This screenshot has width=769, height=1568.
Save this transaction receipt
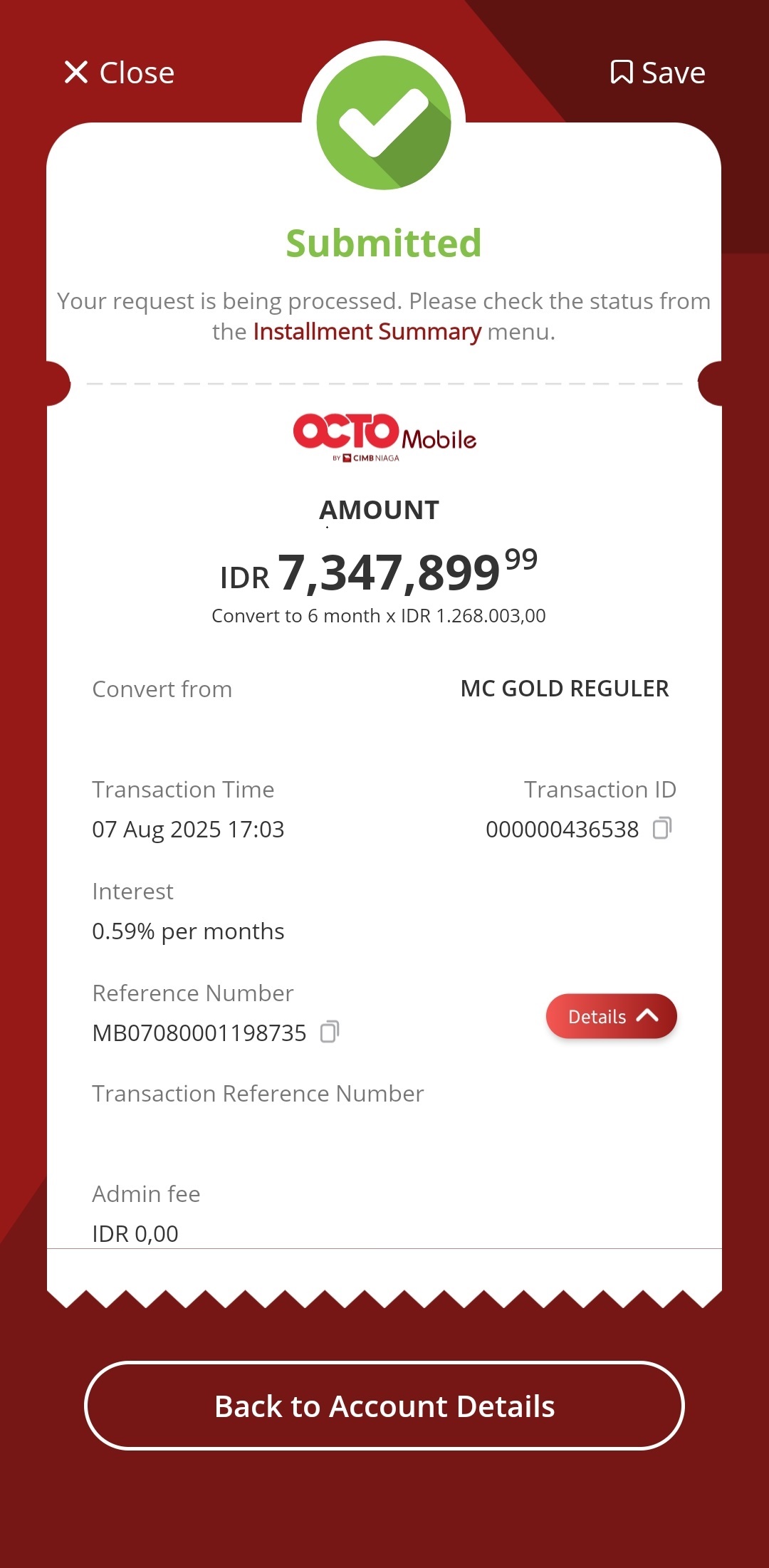tap(658, 73)
